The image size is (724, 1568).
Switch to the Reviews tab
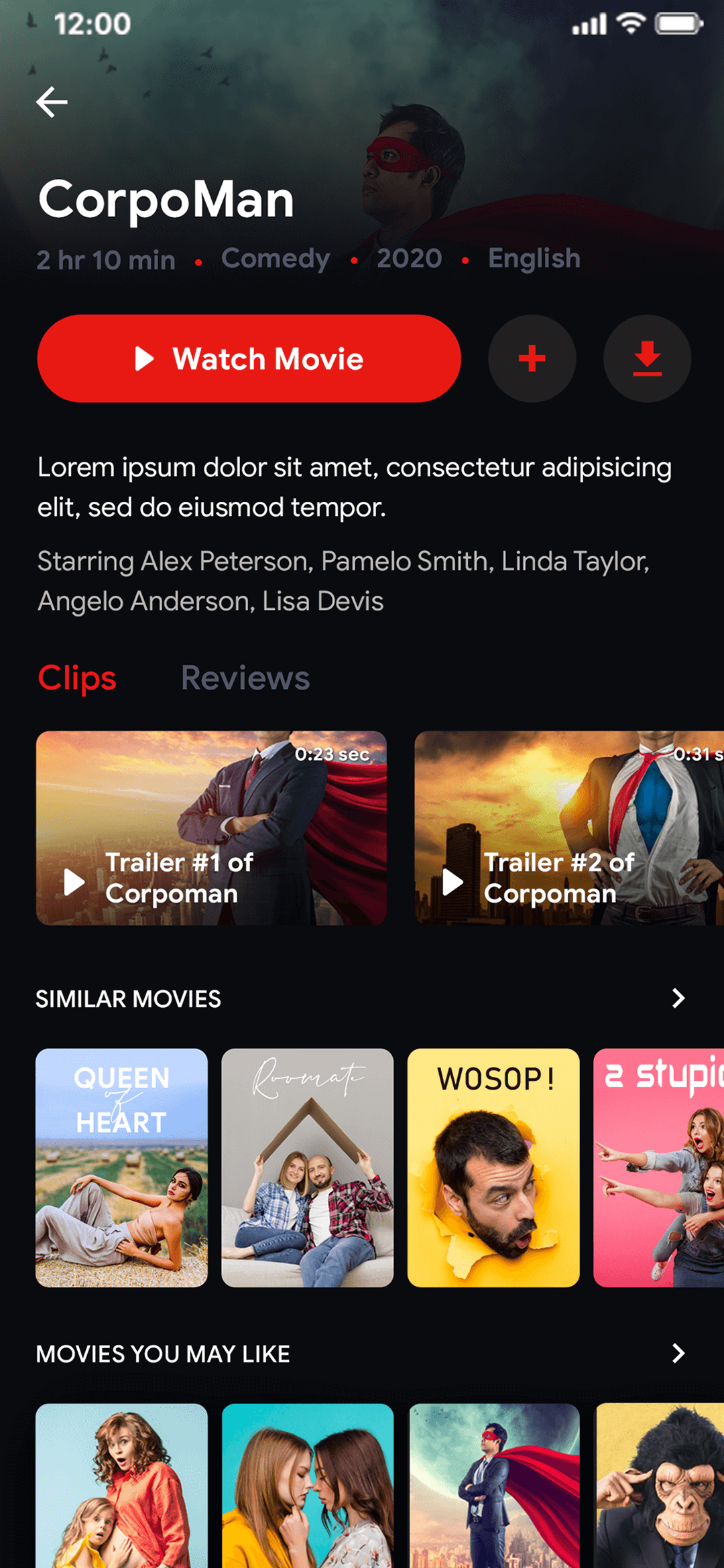tap(245, 678)
